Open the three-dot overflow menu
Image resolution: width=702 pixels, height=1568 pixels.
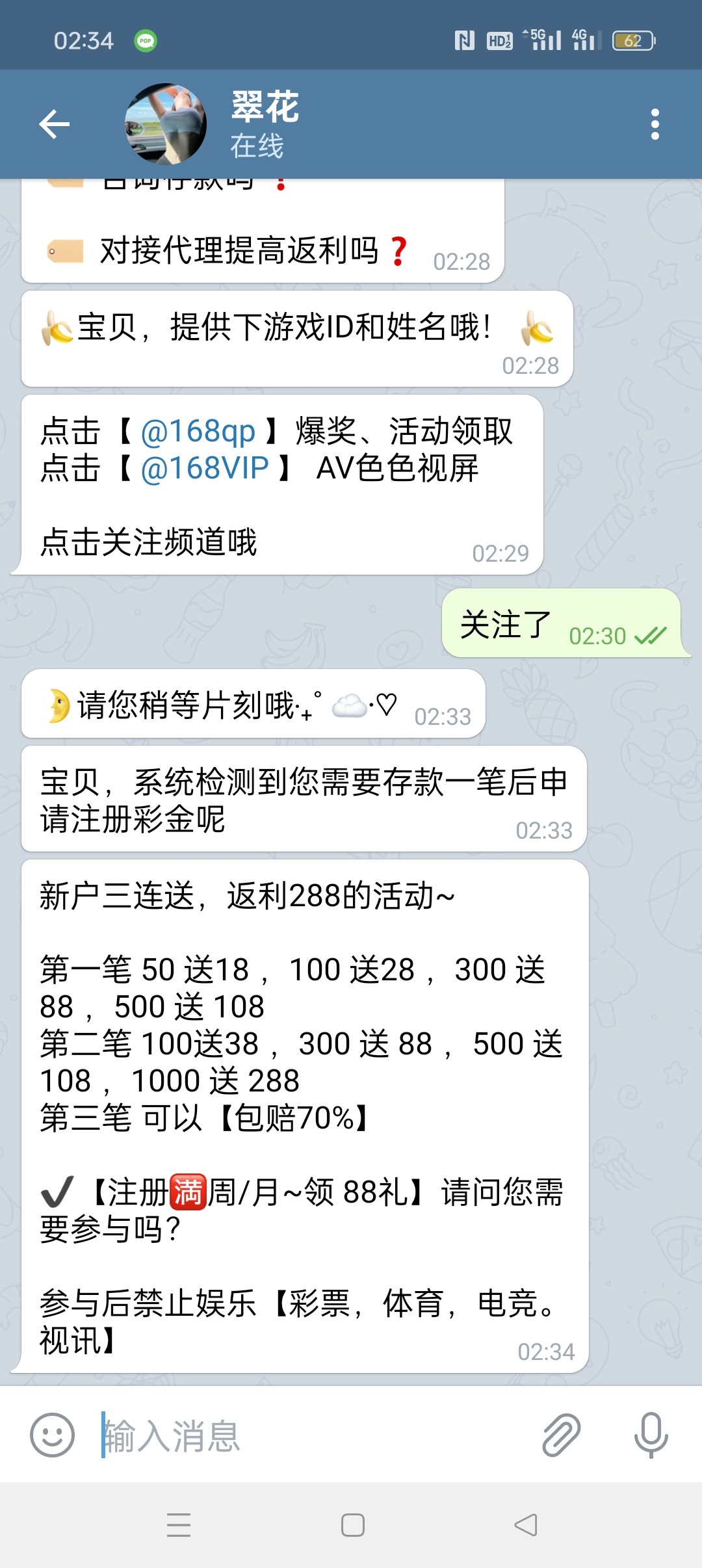click(x=655, y=124)
